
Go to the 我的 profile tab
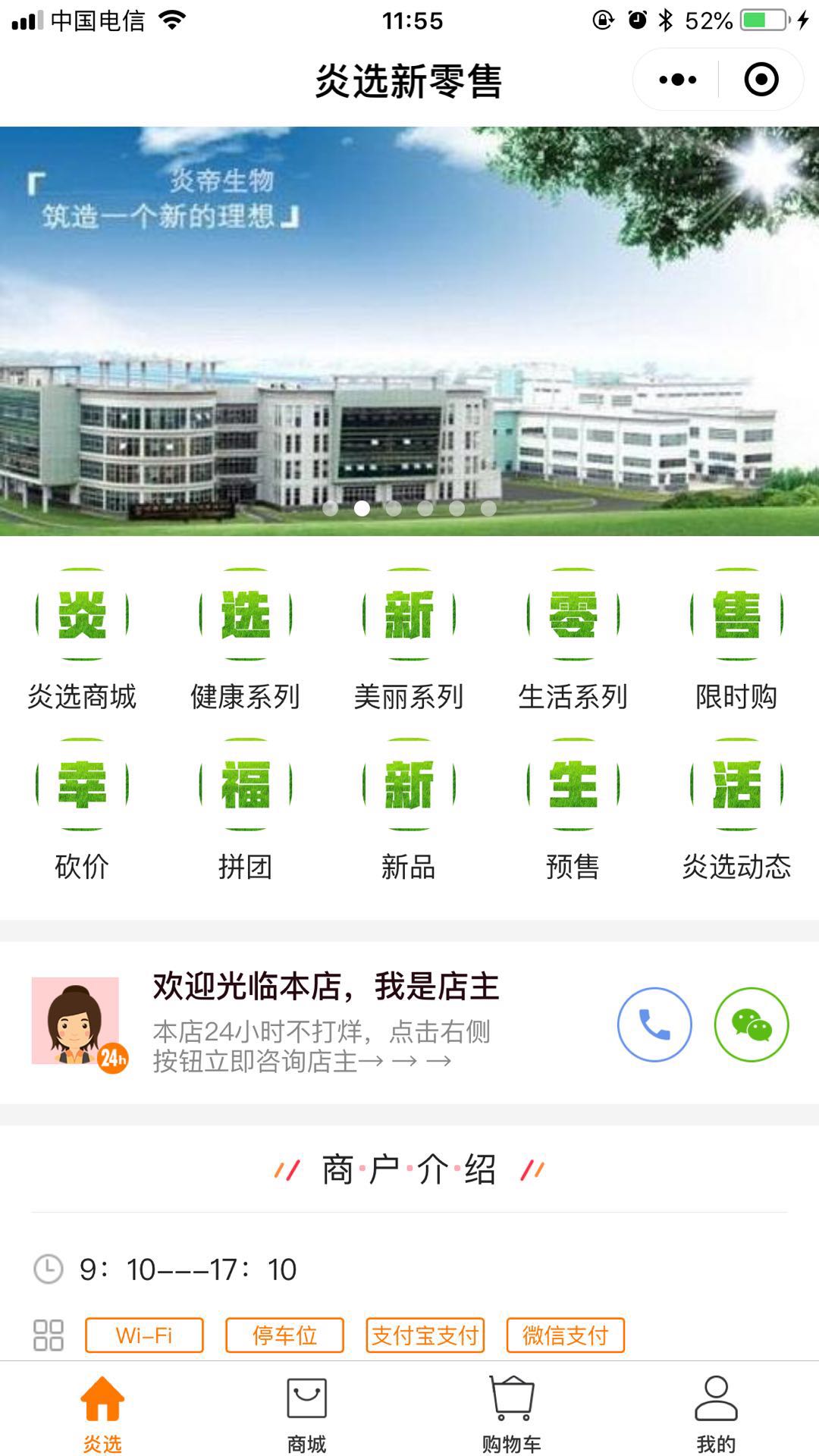[x=716, y=1412]
